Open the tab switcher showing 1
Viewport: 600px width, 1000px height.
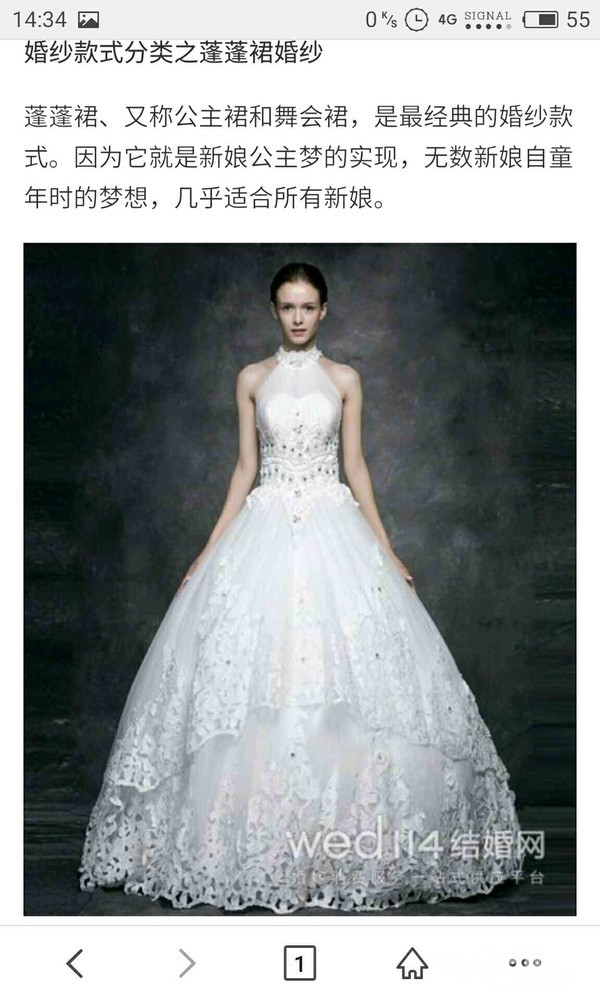coord(300,963)
